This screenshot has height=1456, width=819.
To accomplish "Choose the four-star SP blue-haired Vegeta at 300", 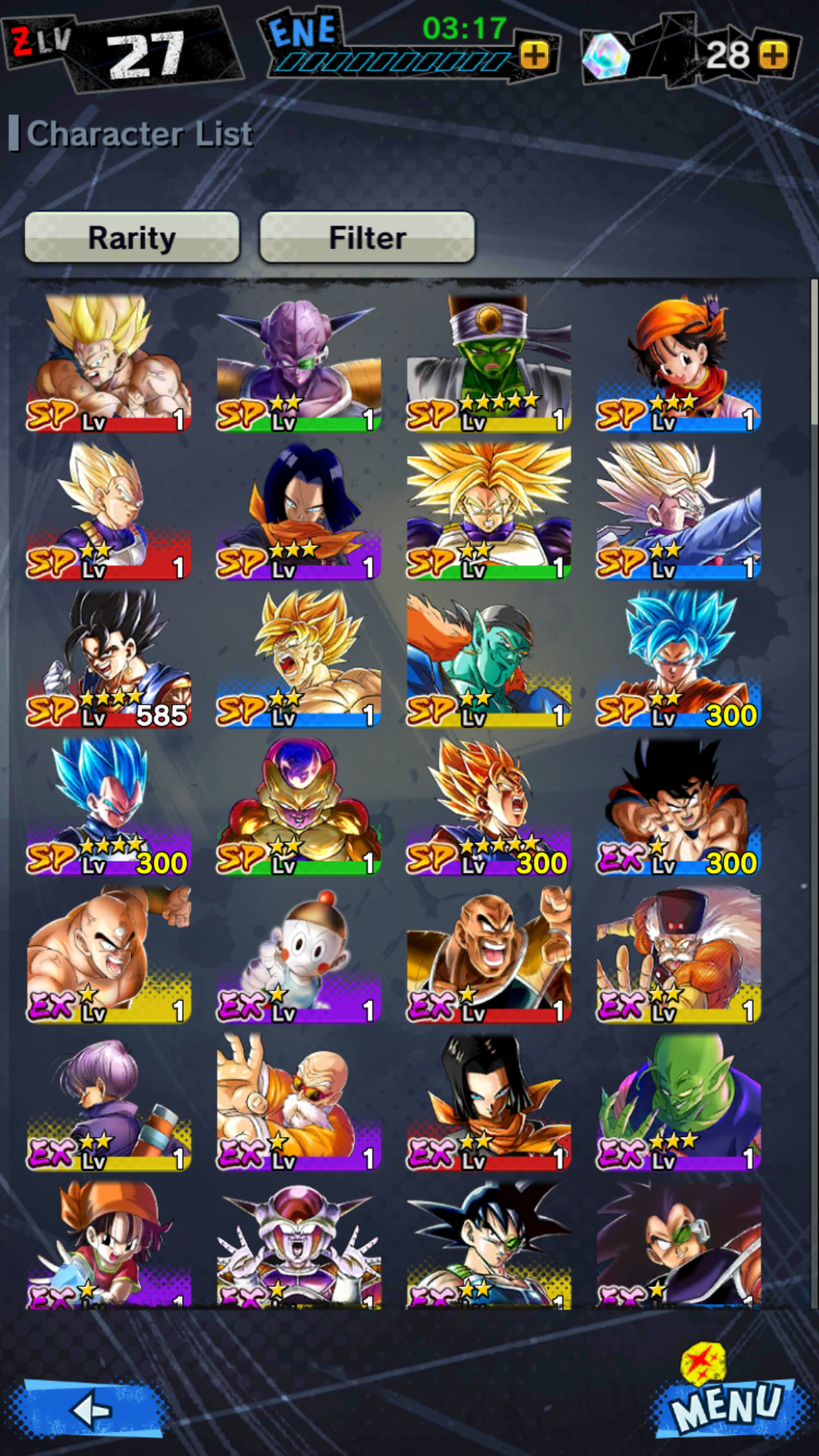I will (108, 807).
